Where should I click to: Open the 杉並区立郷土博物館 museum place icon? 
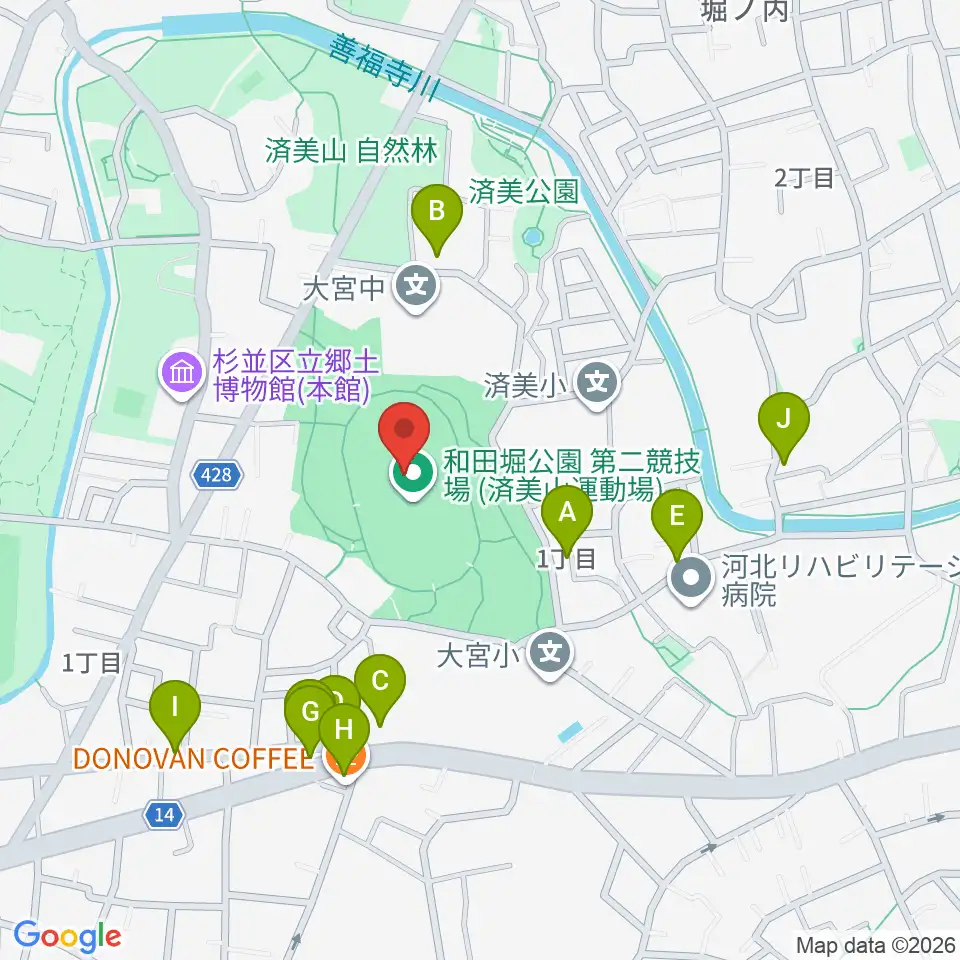pos(182,373)
